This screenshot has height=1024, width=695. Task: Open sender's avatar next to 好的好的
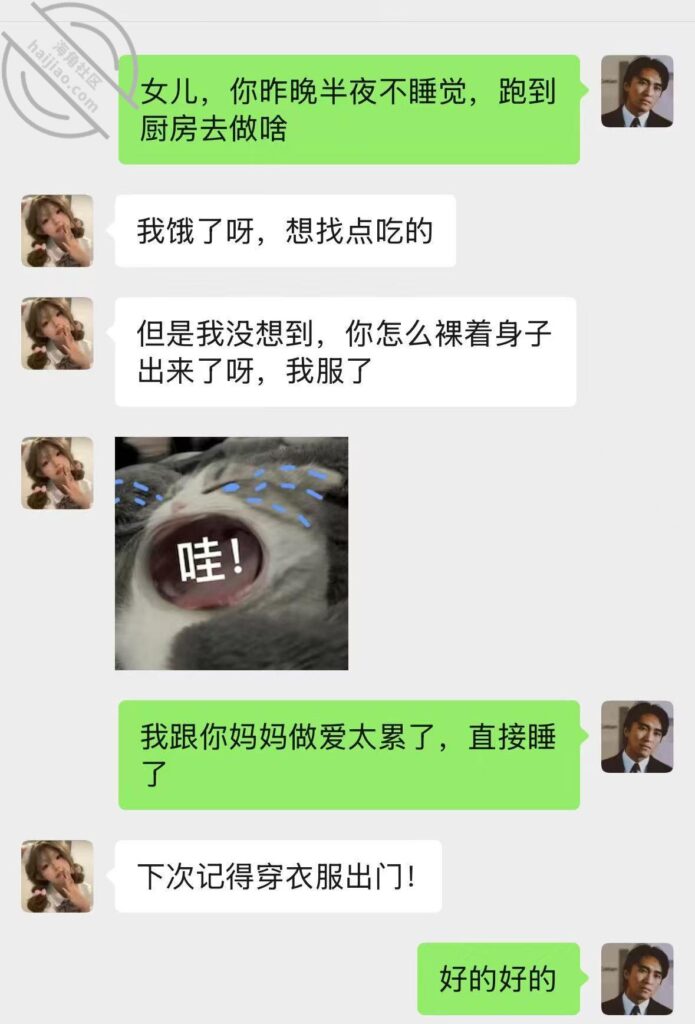637,979
